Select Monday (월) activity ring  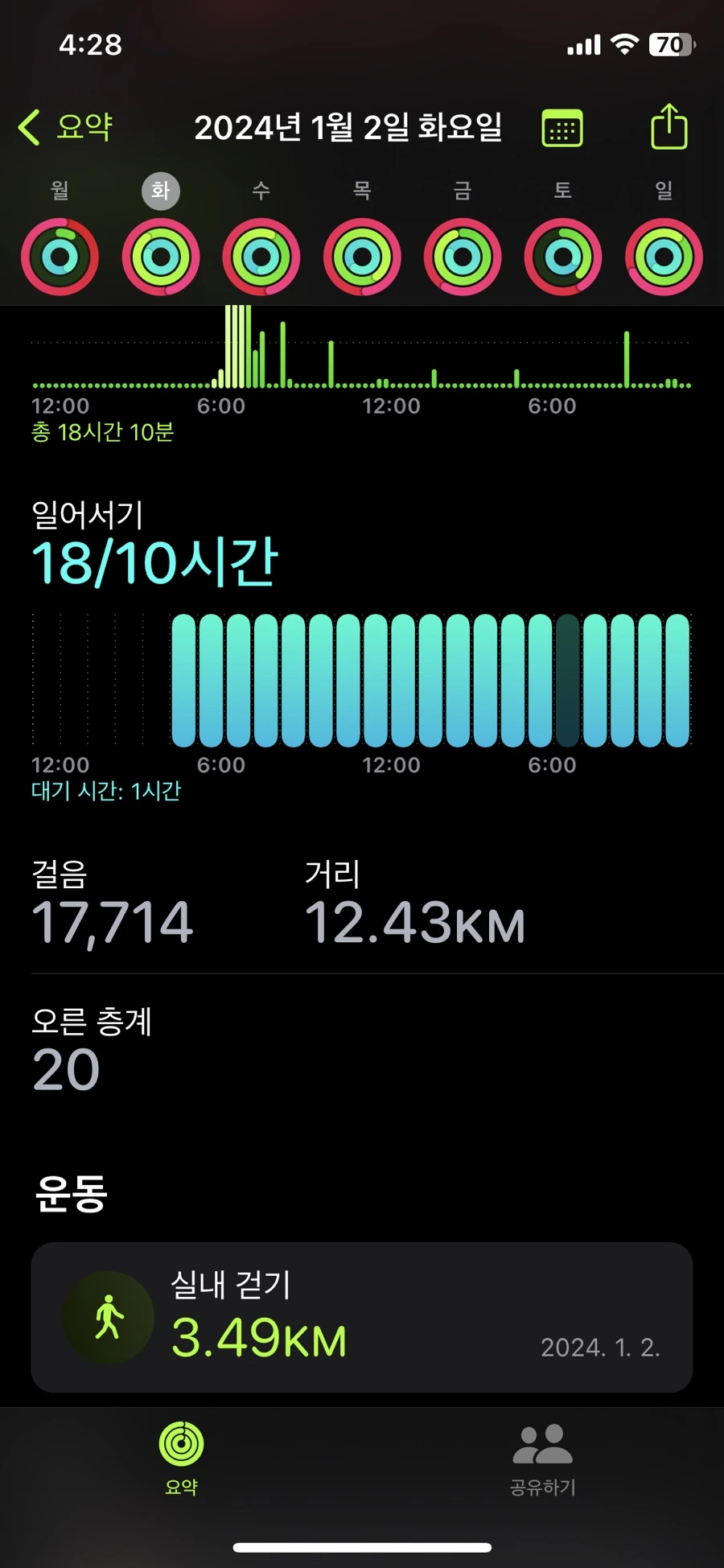[60, 257]
